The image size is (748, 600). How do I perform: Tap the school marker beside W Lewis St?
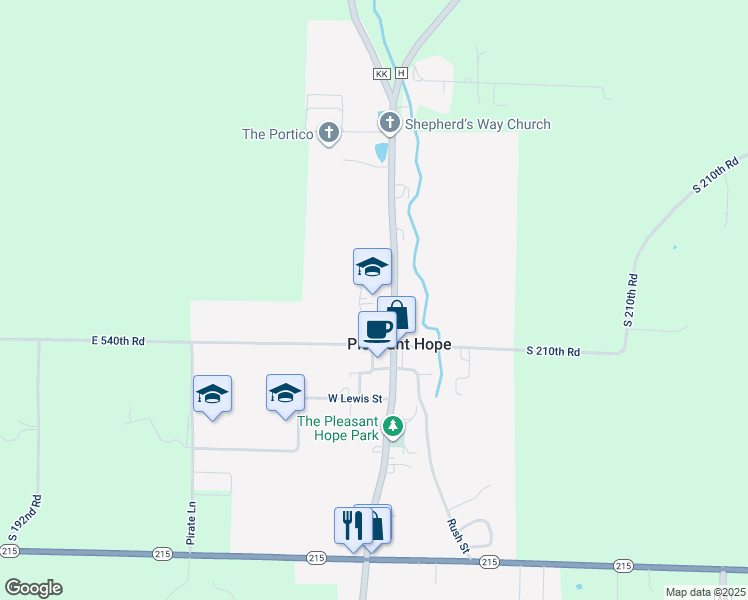click(x=285, y=393)
